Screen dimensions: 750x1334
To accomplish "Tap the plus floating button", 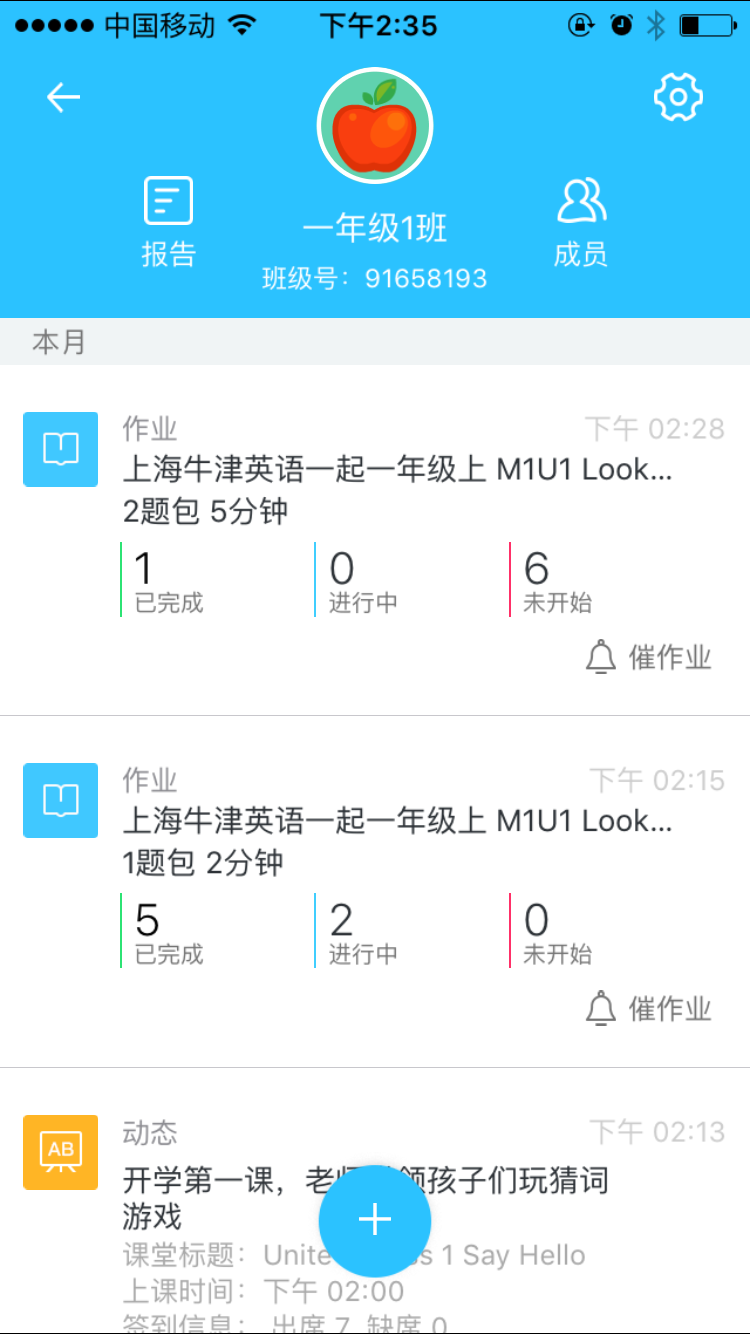I will point(375,1220).
